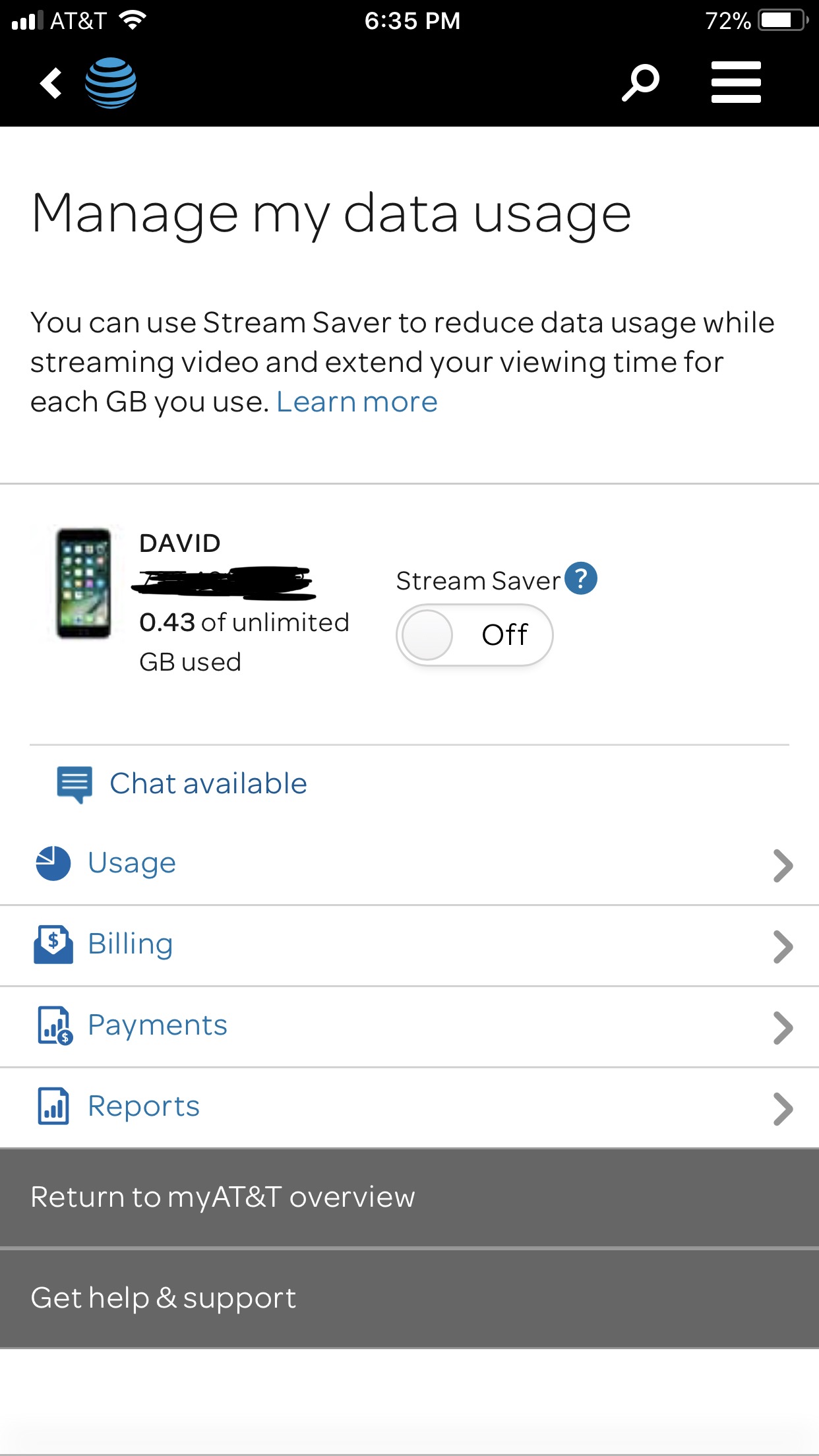
Task: Open the hamburger menu
Action: click(736, 82)
